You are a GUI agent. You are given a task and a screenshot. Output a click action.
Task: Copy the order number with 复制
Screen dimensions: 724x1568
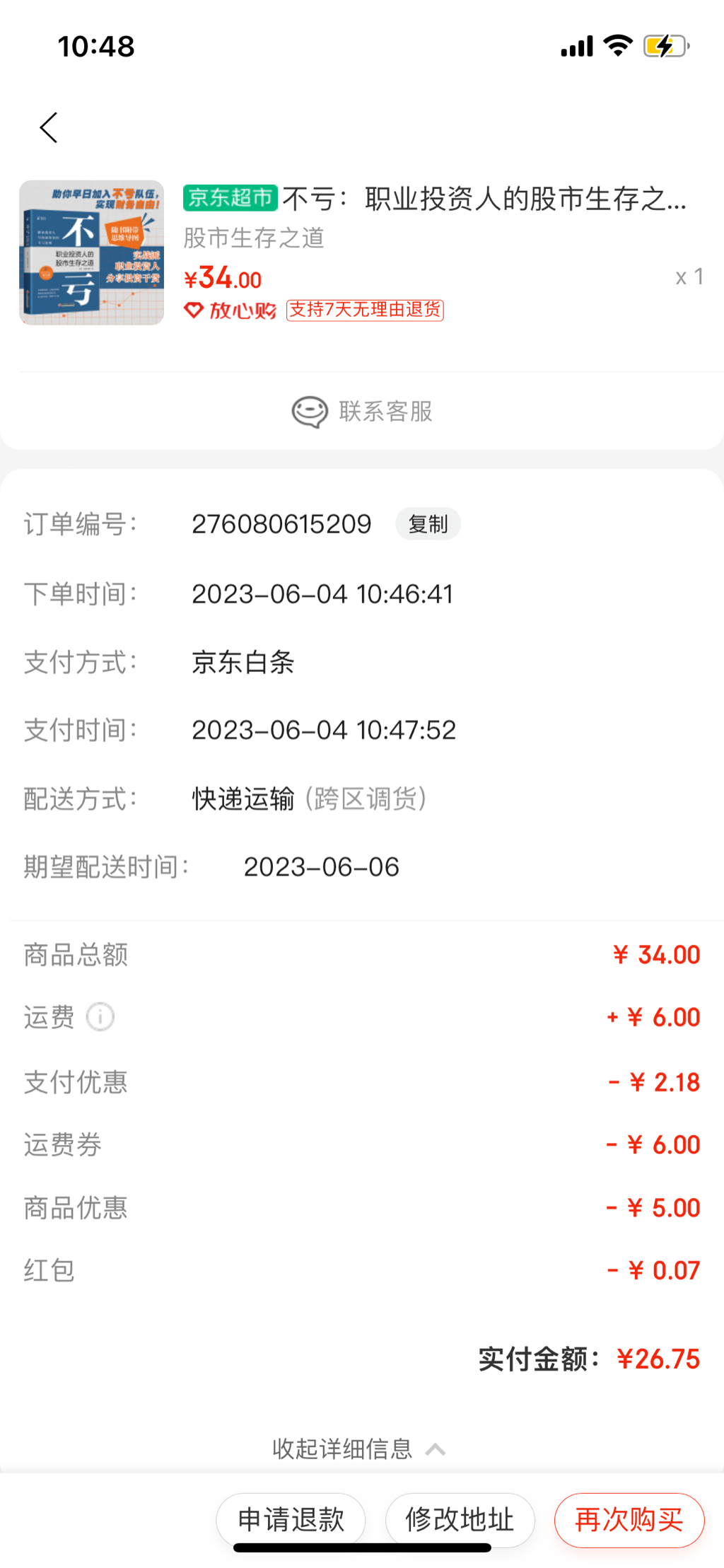click(428, 524)
